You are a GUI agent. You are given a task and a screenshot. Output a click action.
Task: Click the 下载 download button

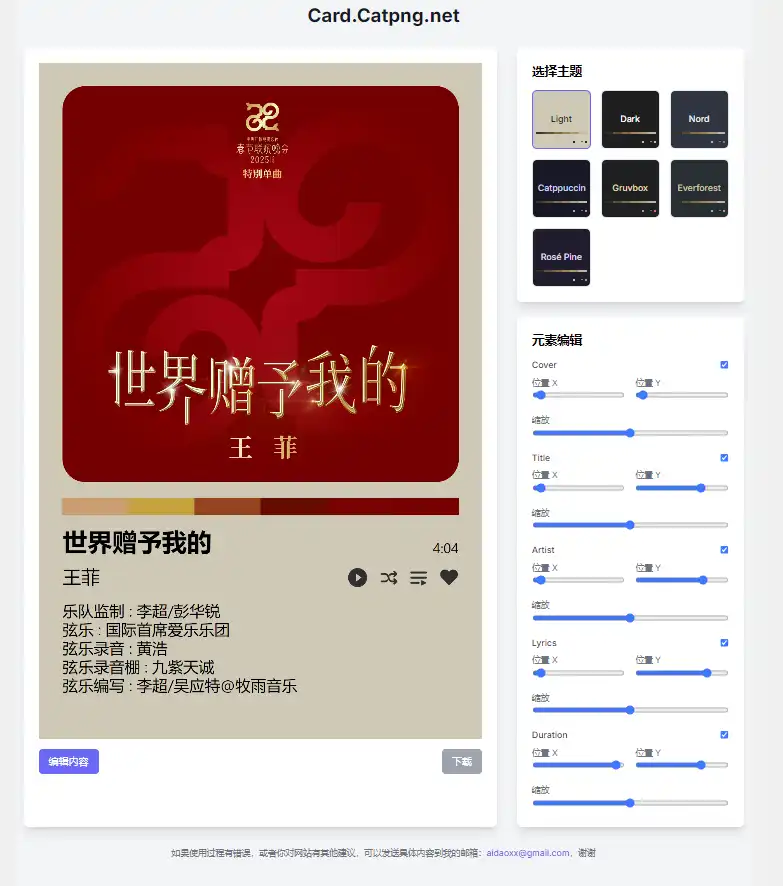tap(462, 762)
